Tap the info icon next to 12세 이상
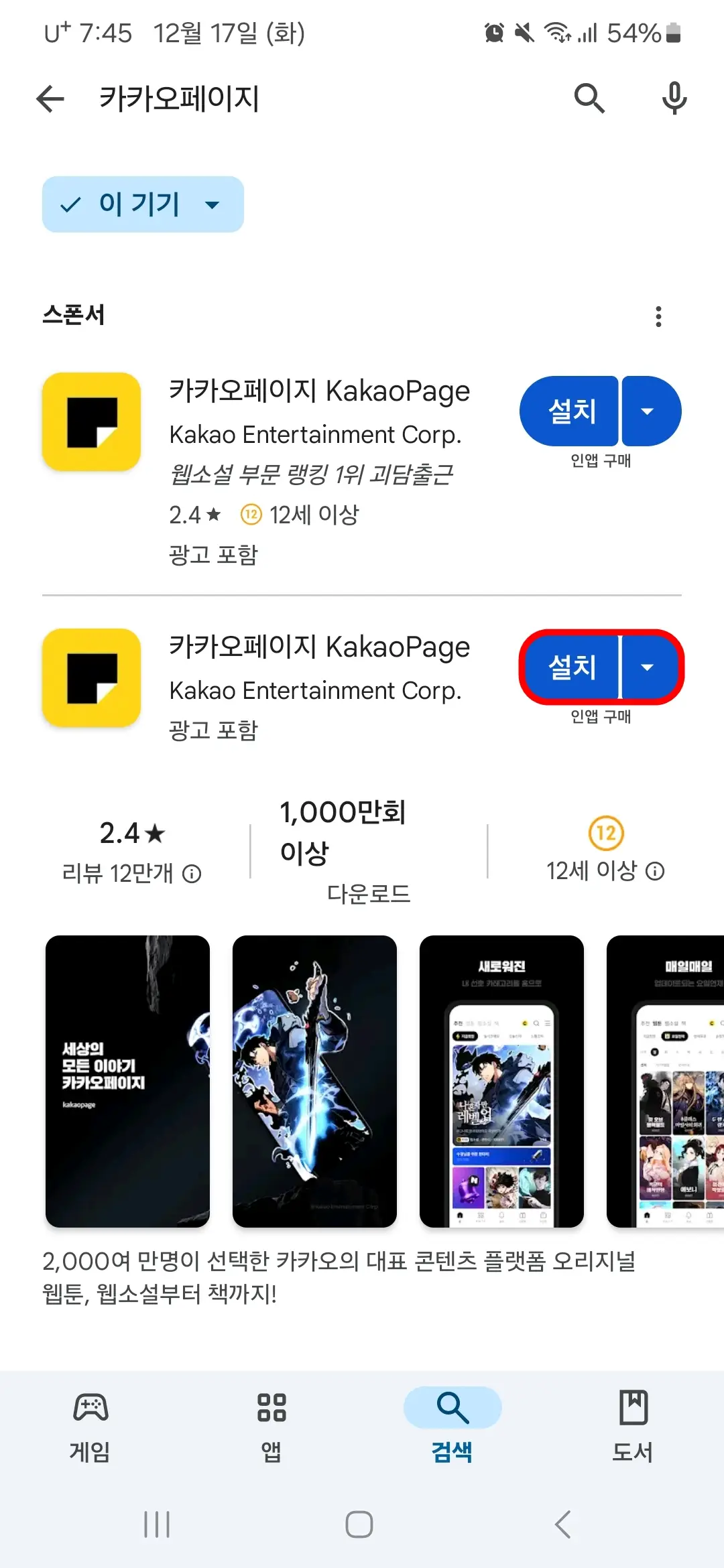The height and width of the screenshot is (1568, 724). [x=654, y=870]
